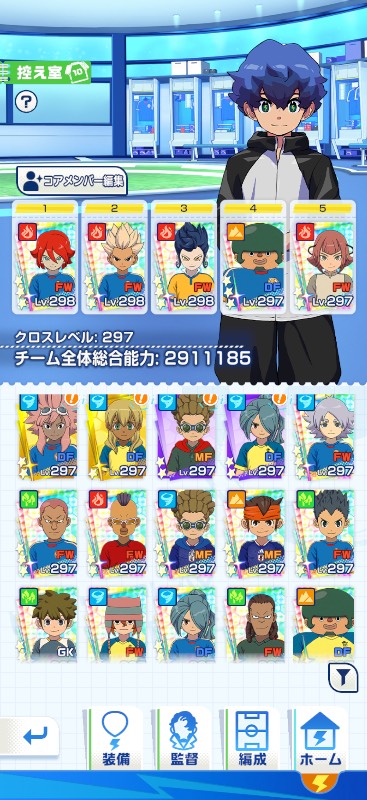Open the 装備 equipment menu
367x800 pixels.
click(114, 738)
